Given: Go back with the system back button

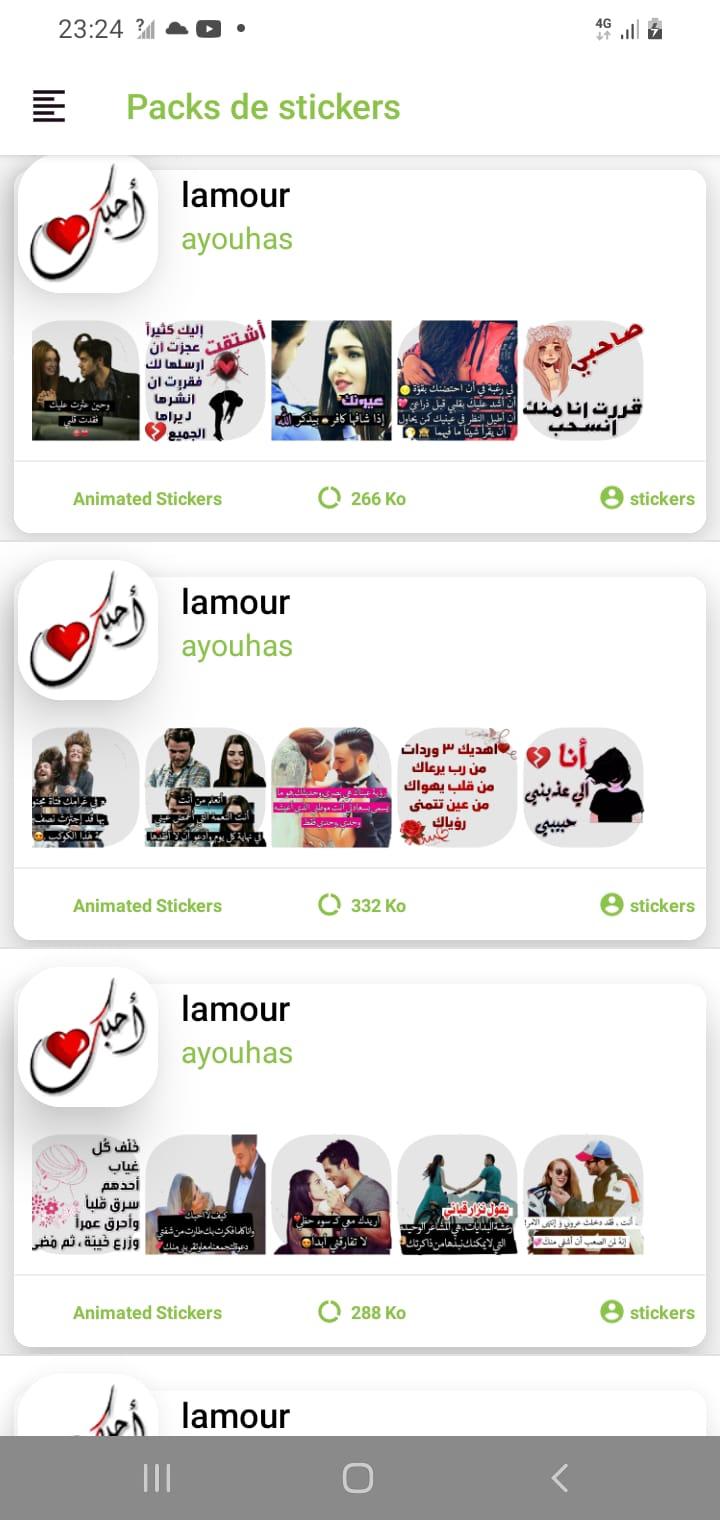Looking at the screenshot, I should tap(560, 1478).
